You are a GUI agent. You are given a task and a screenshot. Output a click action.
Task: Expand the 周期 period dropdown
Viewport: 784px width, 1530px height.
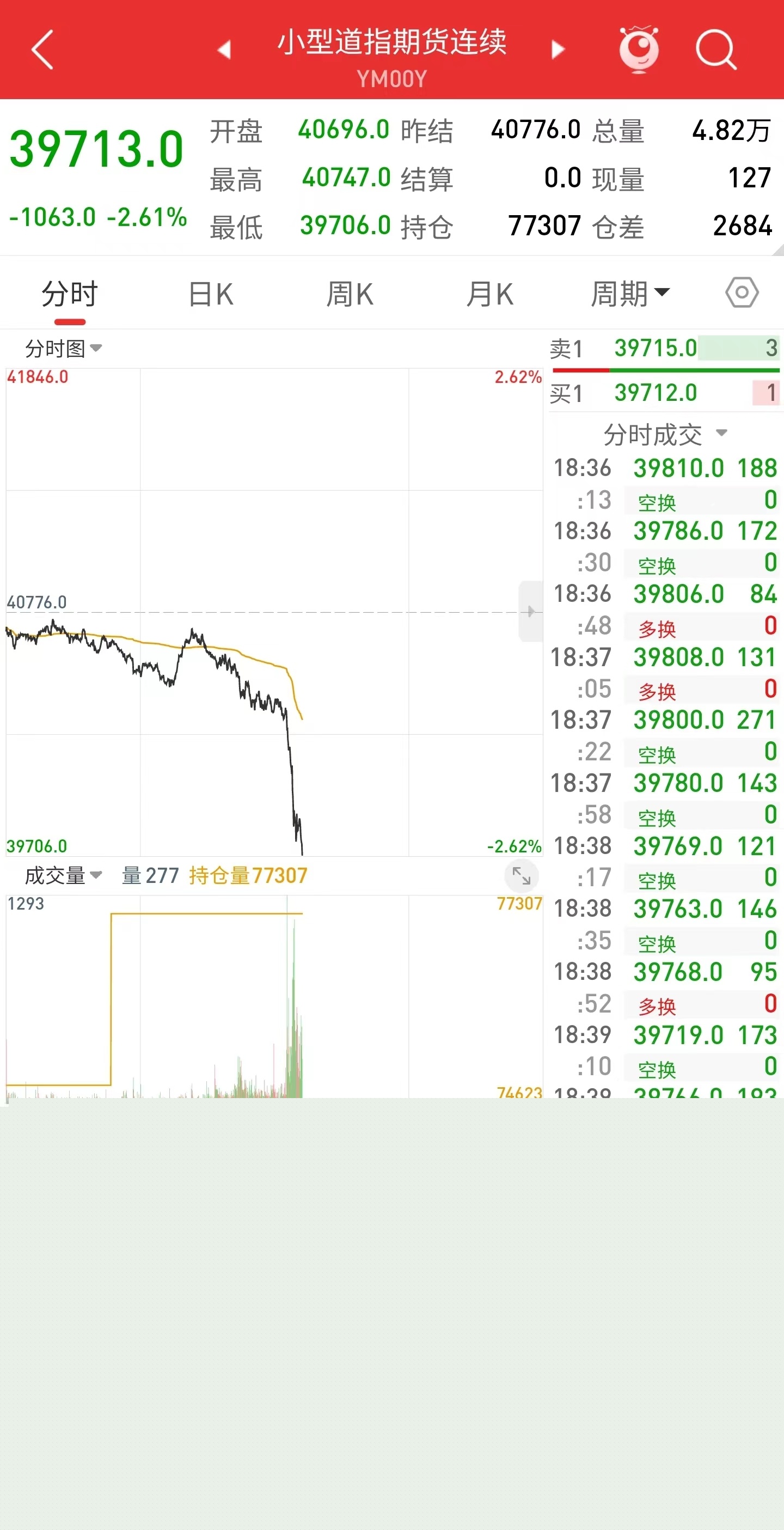click(630, 294)
